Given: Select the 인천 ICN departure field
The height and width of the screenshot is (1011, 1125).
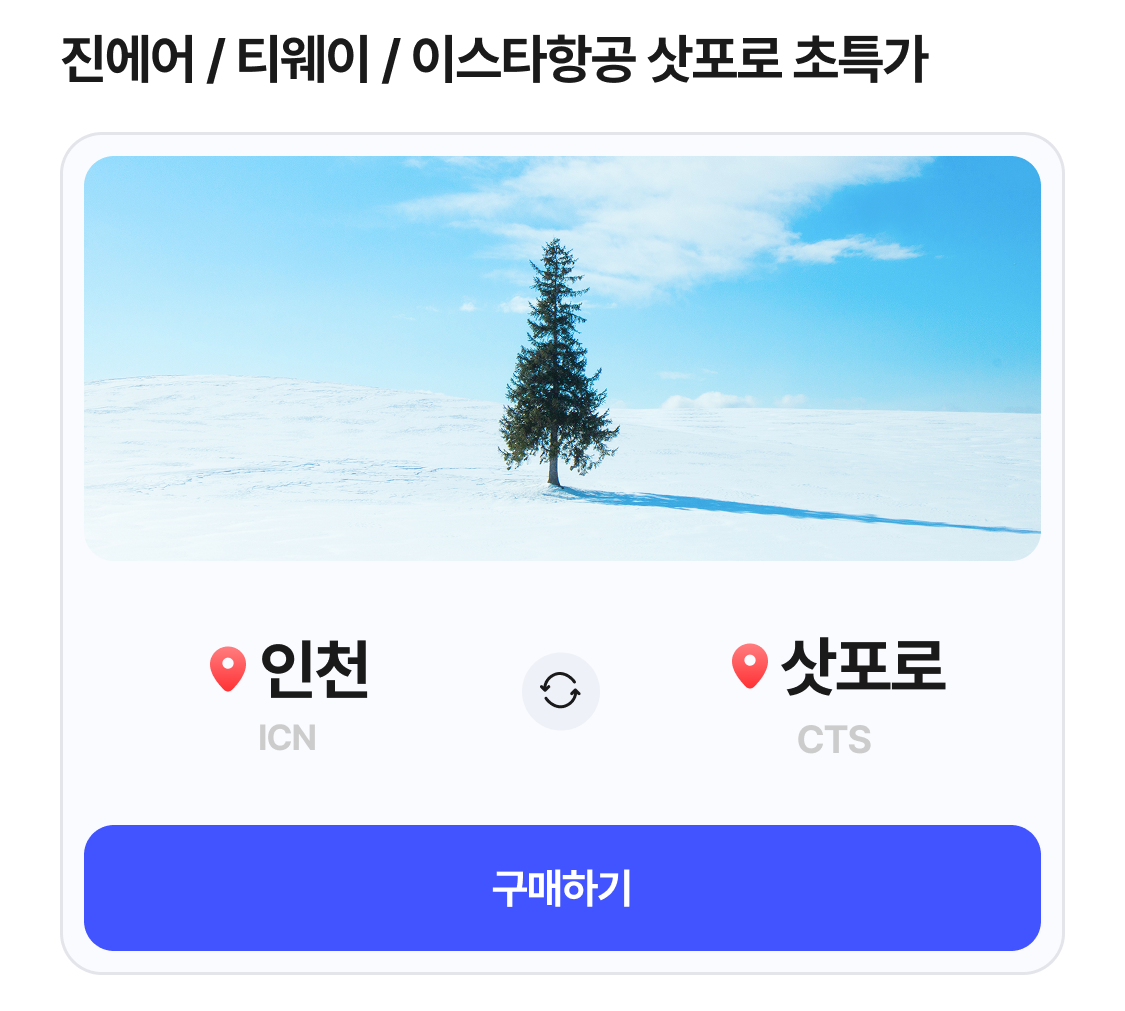Looking at the screenshot, I should [290, 692].
